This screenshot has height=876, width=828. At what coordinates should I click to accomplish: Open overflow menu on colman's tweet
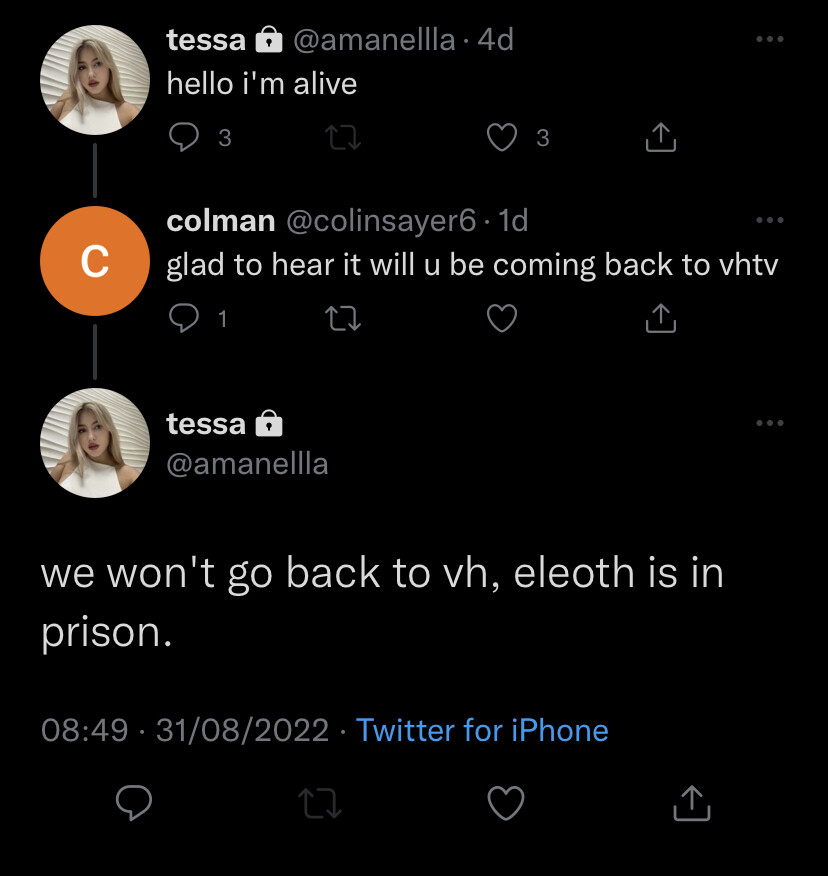[769, 220]
